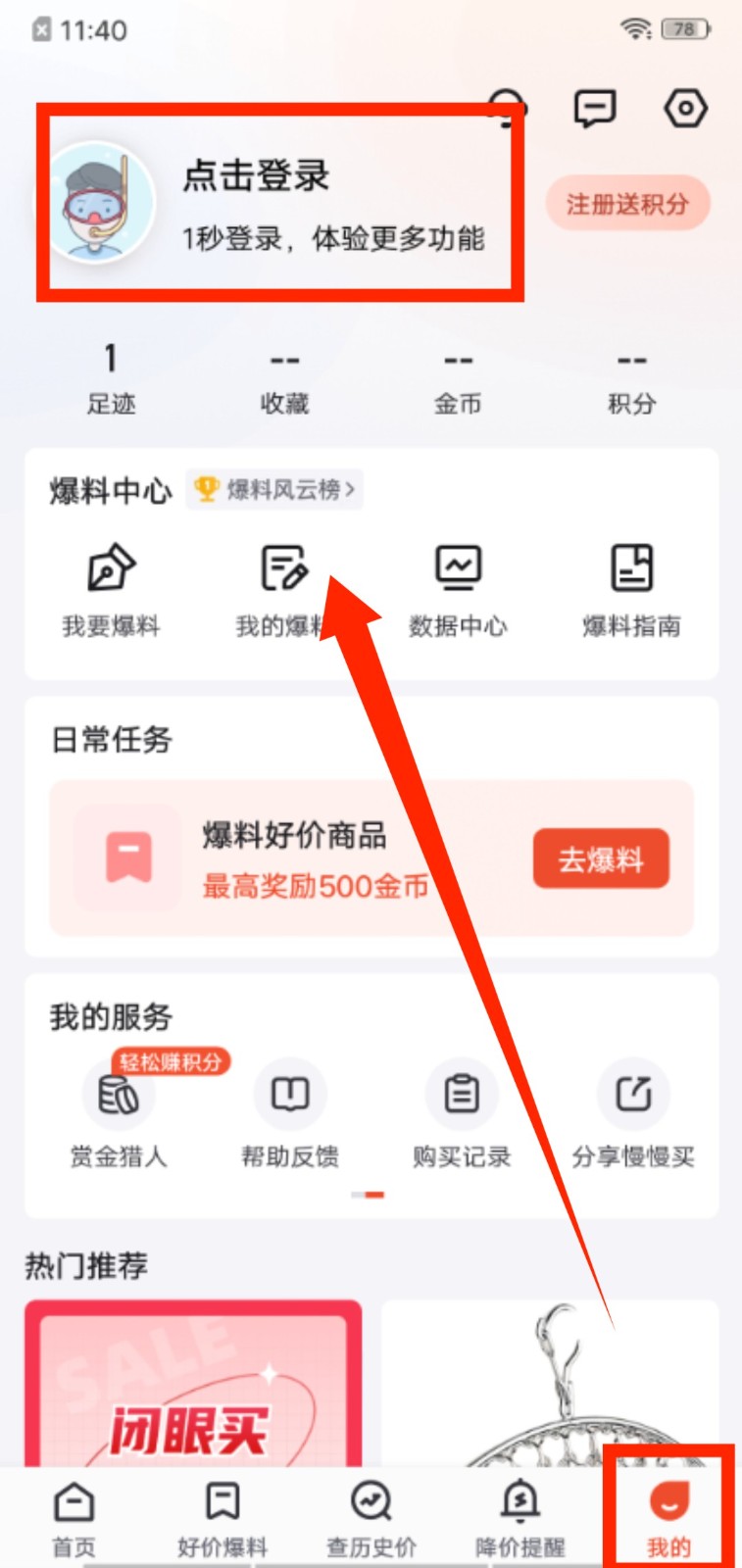Open 爆料指南 guide
The width and height of the screenshot is (742, 1568).
[631, 588]
